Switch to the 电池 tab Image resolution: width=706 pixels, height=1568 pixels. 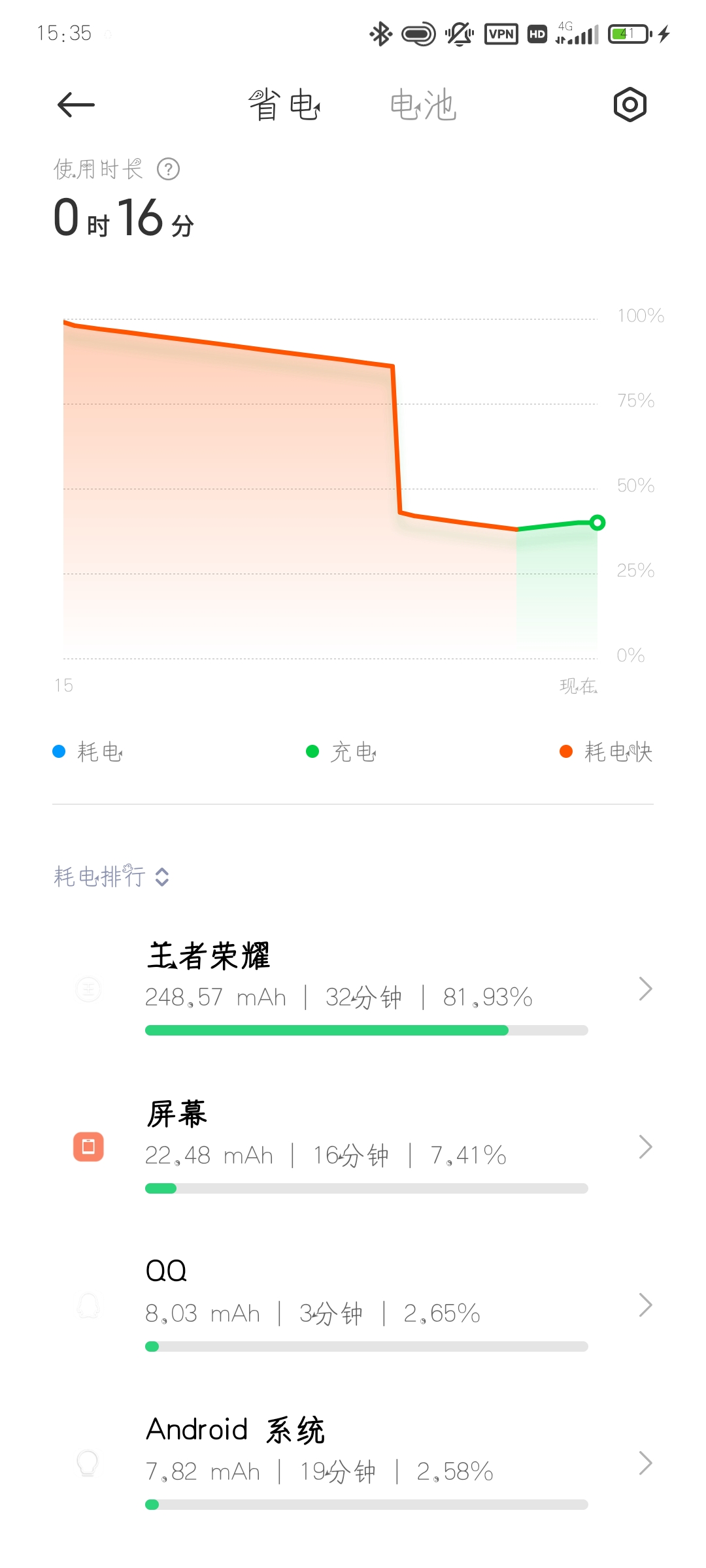[423, 105]
